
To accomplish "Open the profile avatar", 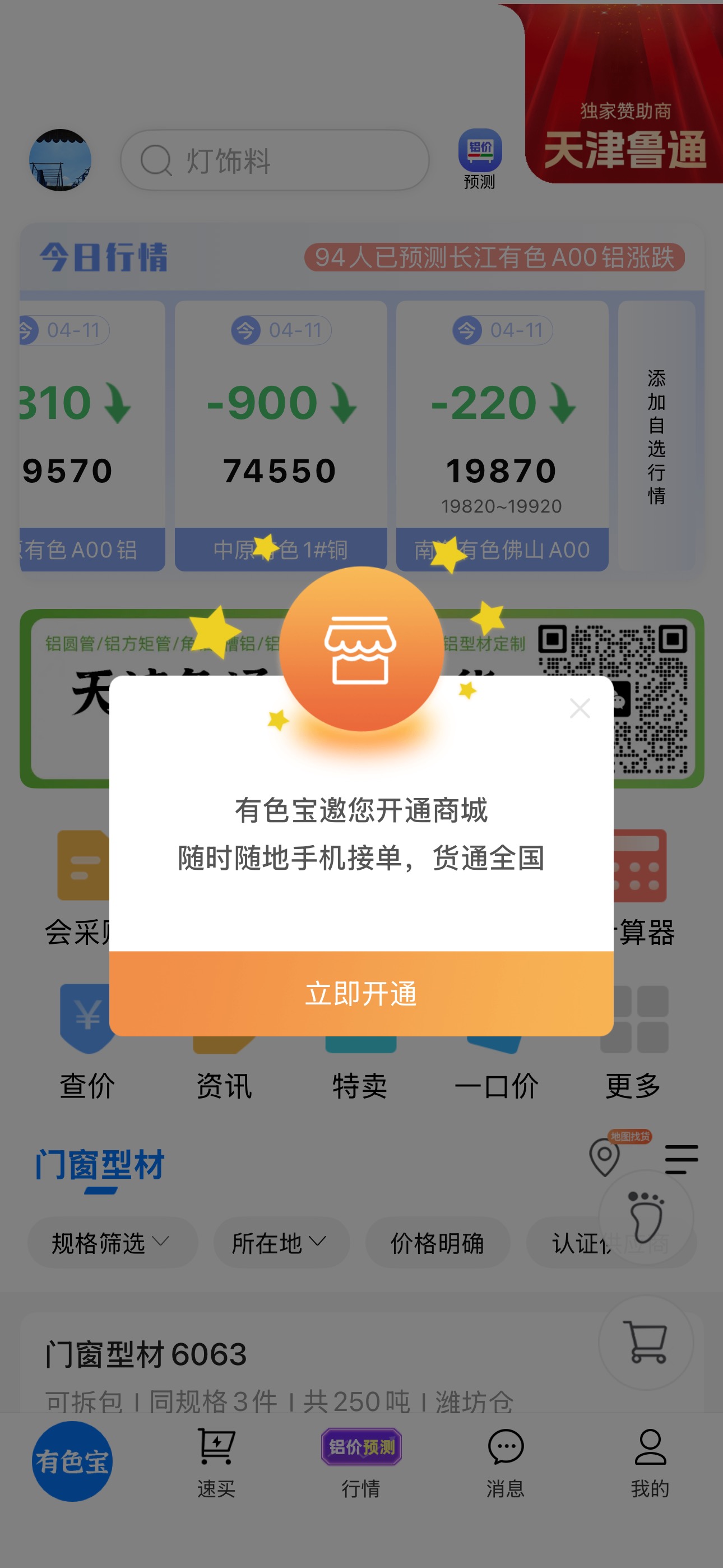I will [61, 160].
